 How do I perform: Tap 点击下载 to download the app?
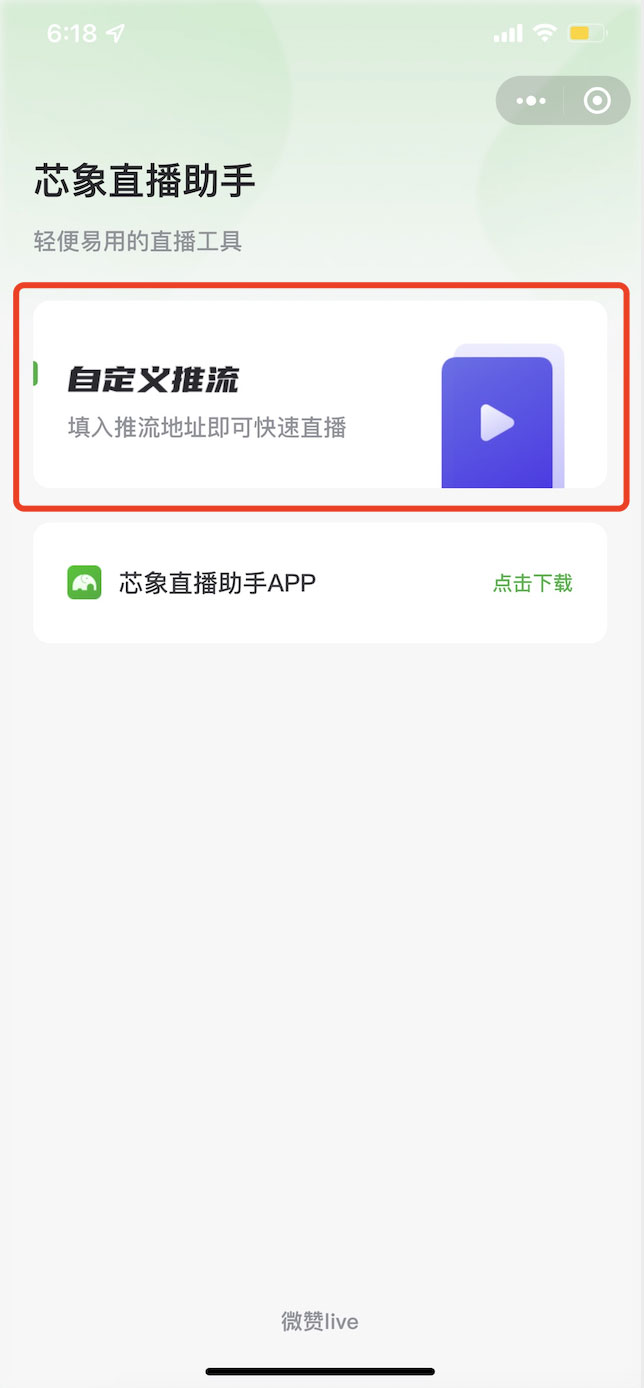click(532, 583)
